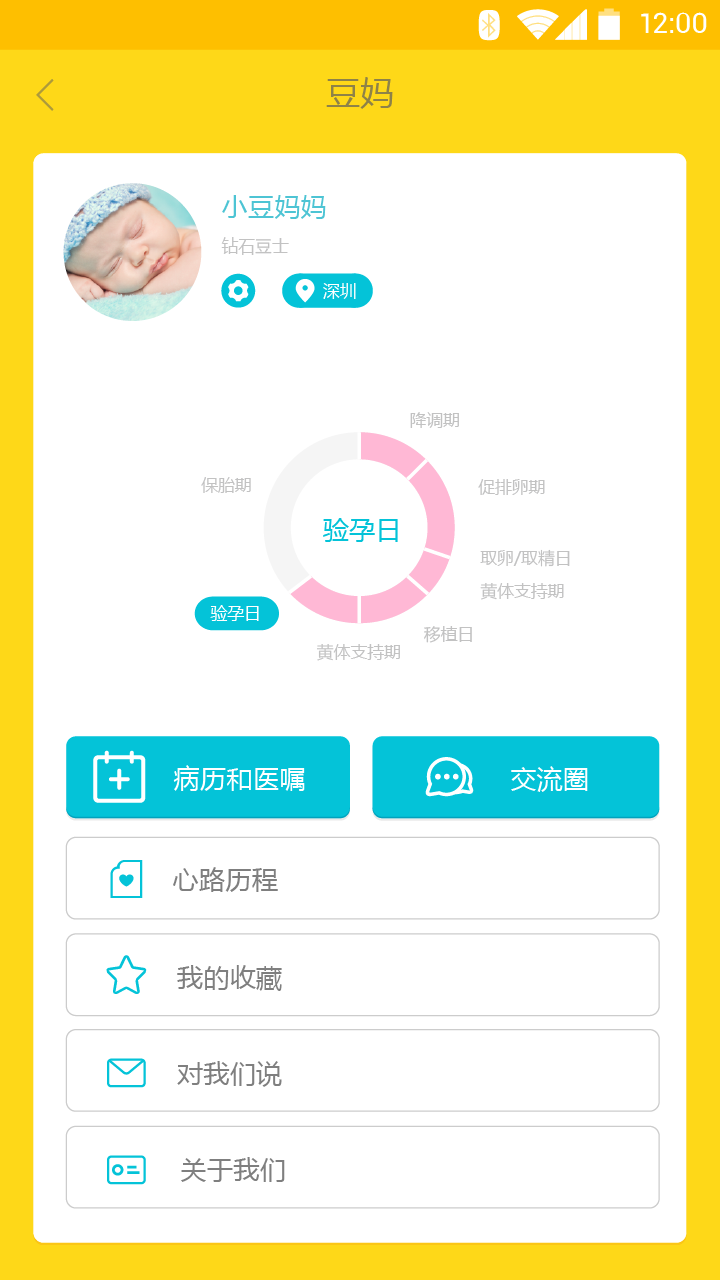The height and width of the screenshot is (1280, 720).
Task: Open 关于我们 about page
Action: 362,1168
